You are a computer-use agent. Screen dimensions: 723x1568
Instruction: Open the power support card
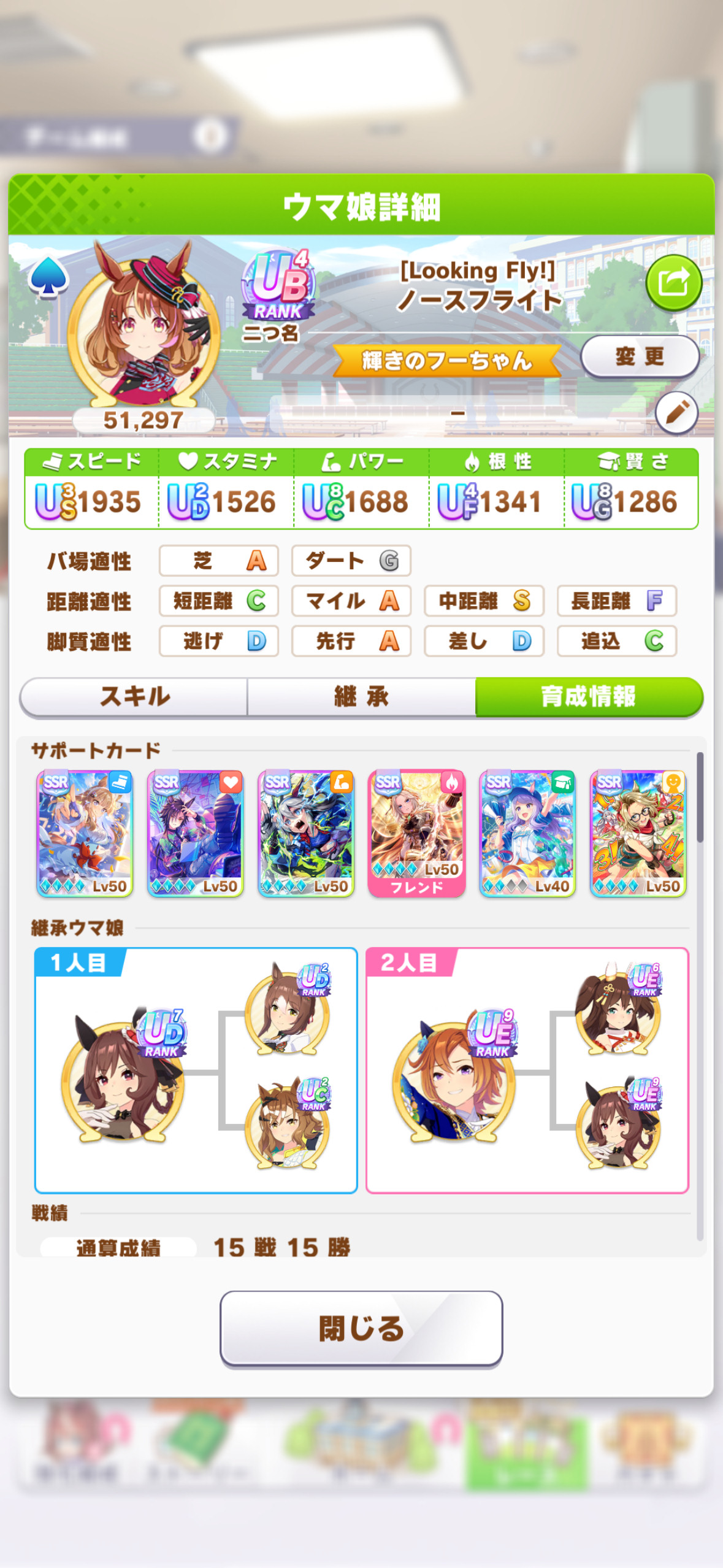pos(306,834)
